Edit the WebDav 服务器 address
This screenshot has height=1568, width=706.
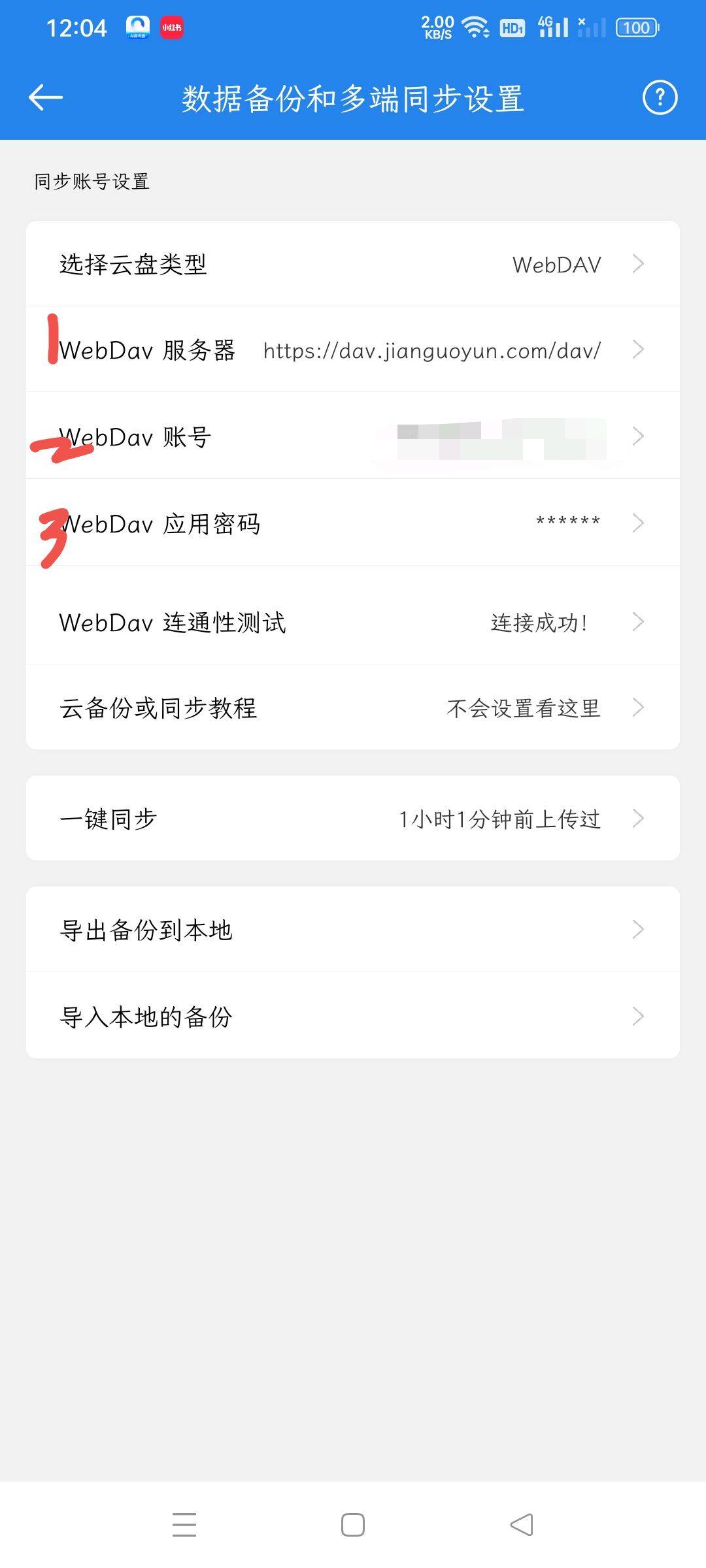click(x=353, y=350)
